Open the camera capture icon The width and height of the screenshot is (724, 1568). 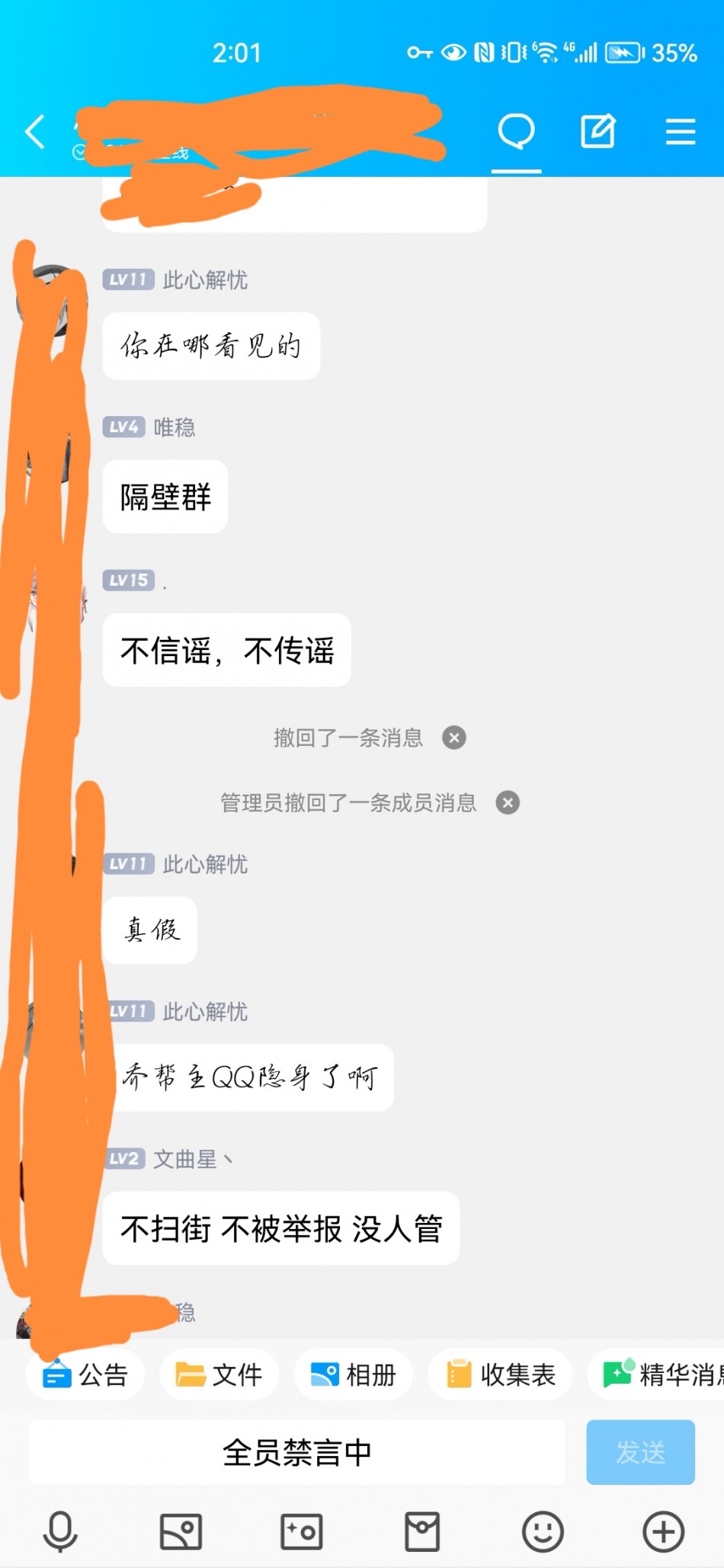pyautogui.click(x=302, y=1531)
